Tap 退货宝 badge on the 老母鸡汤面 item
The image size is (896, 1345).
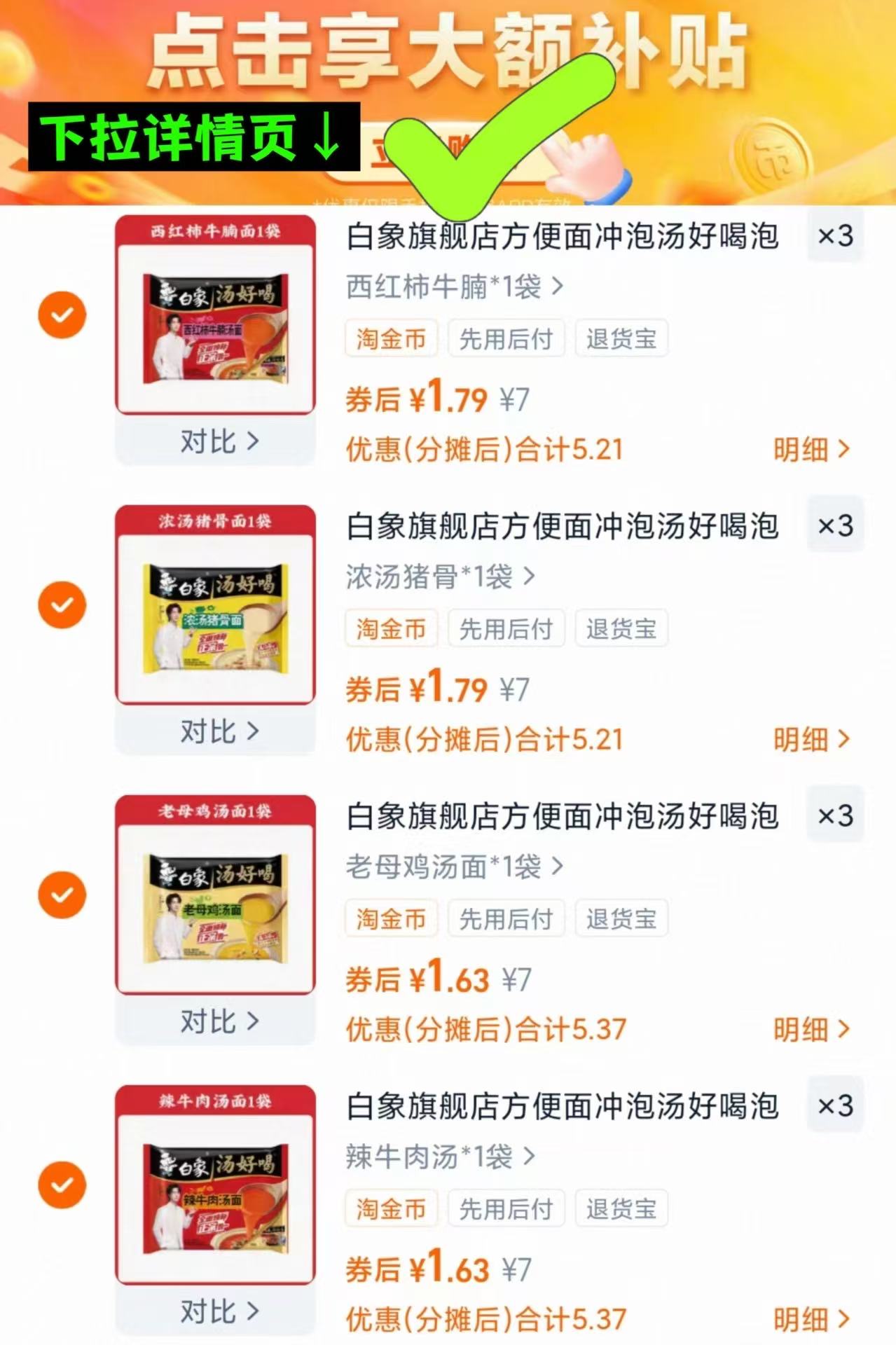pyautogui.click(x=620, y=918)
